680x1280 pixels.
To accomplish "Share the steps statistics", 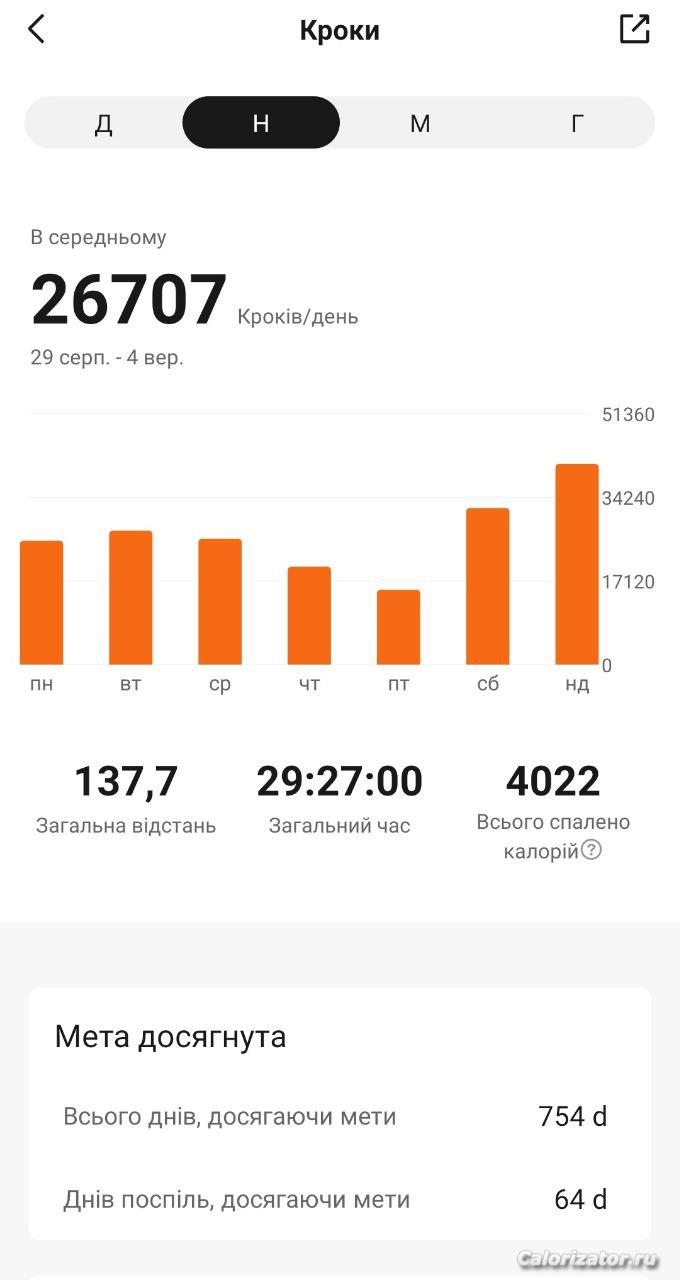I will coord(635,29).
